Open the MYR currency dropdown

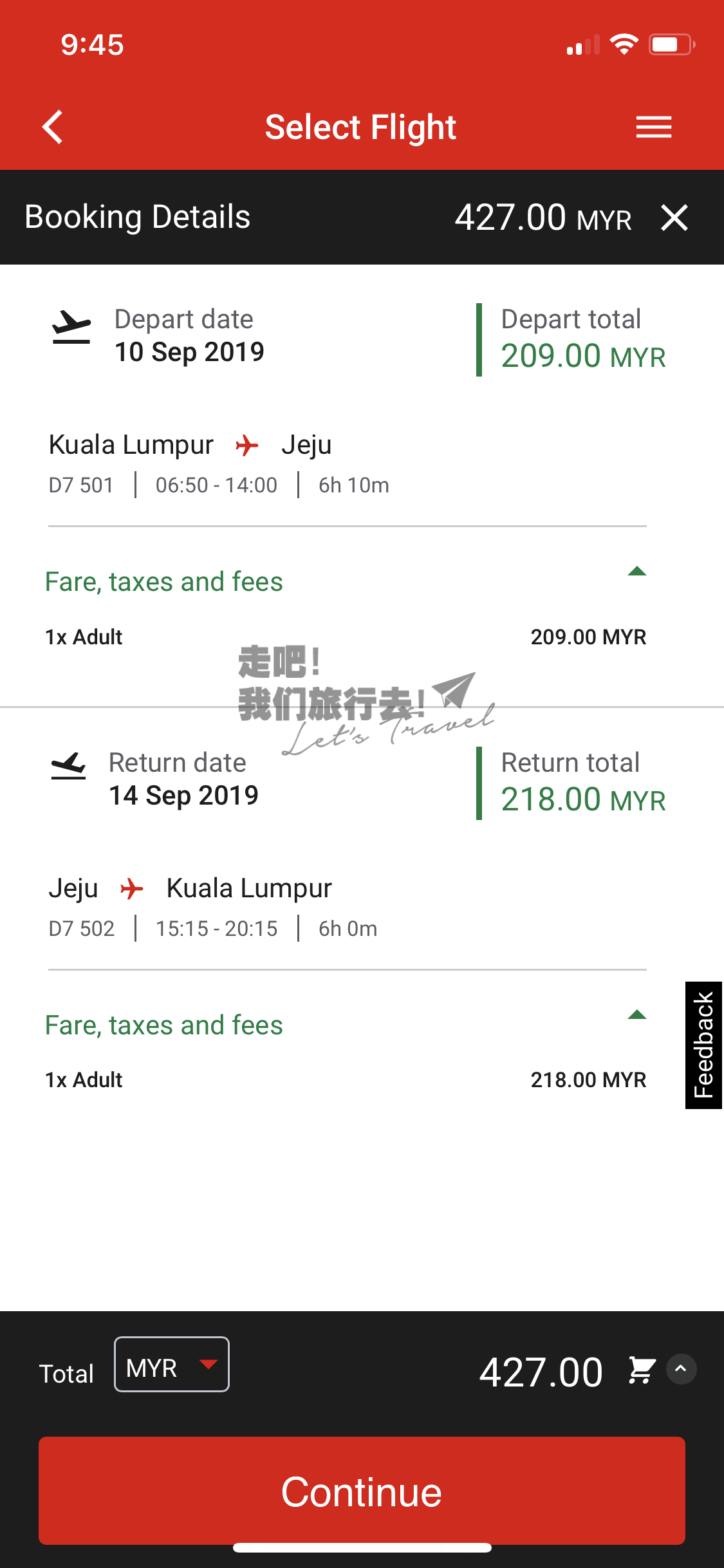pyautogui.click(x=172, y=1364)
